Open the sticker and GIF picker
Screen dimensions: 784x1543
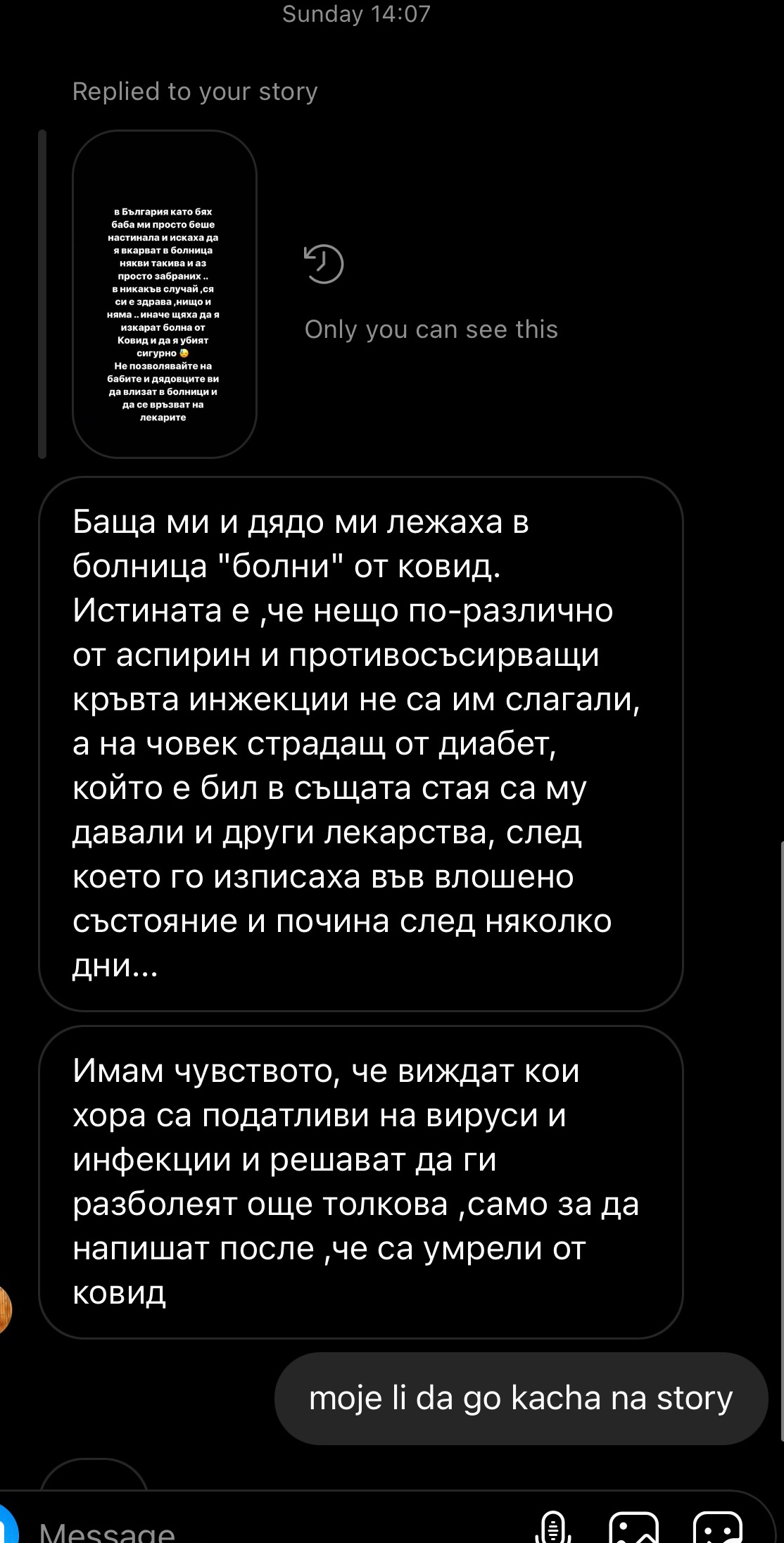[x=718, y=1528]
